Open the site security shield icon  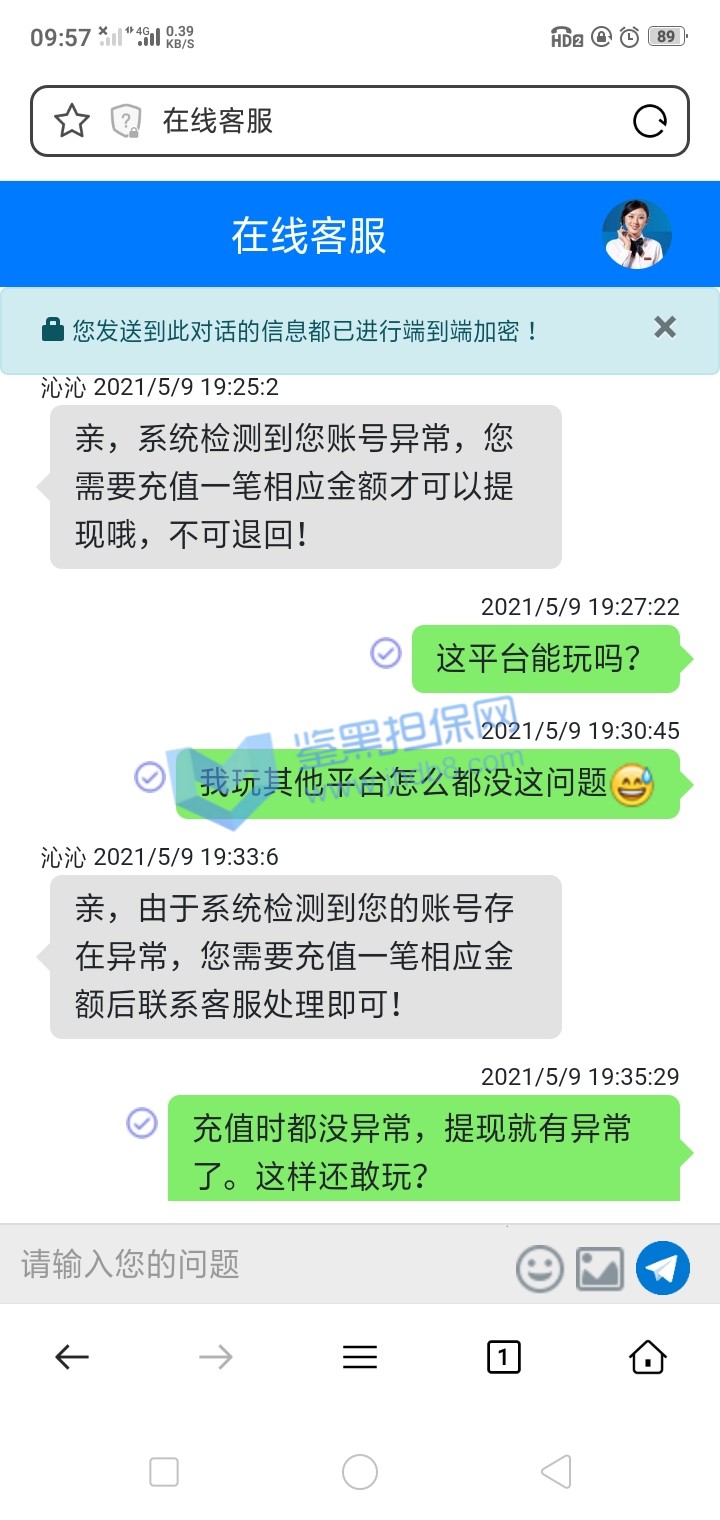pos(125,122)
